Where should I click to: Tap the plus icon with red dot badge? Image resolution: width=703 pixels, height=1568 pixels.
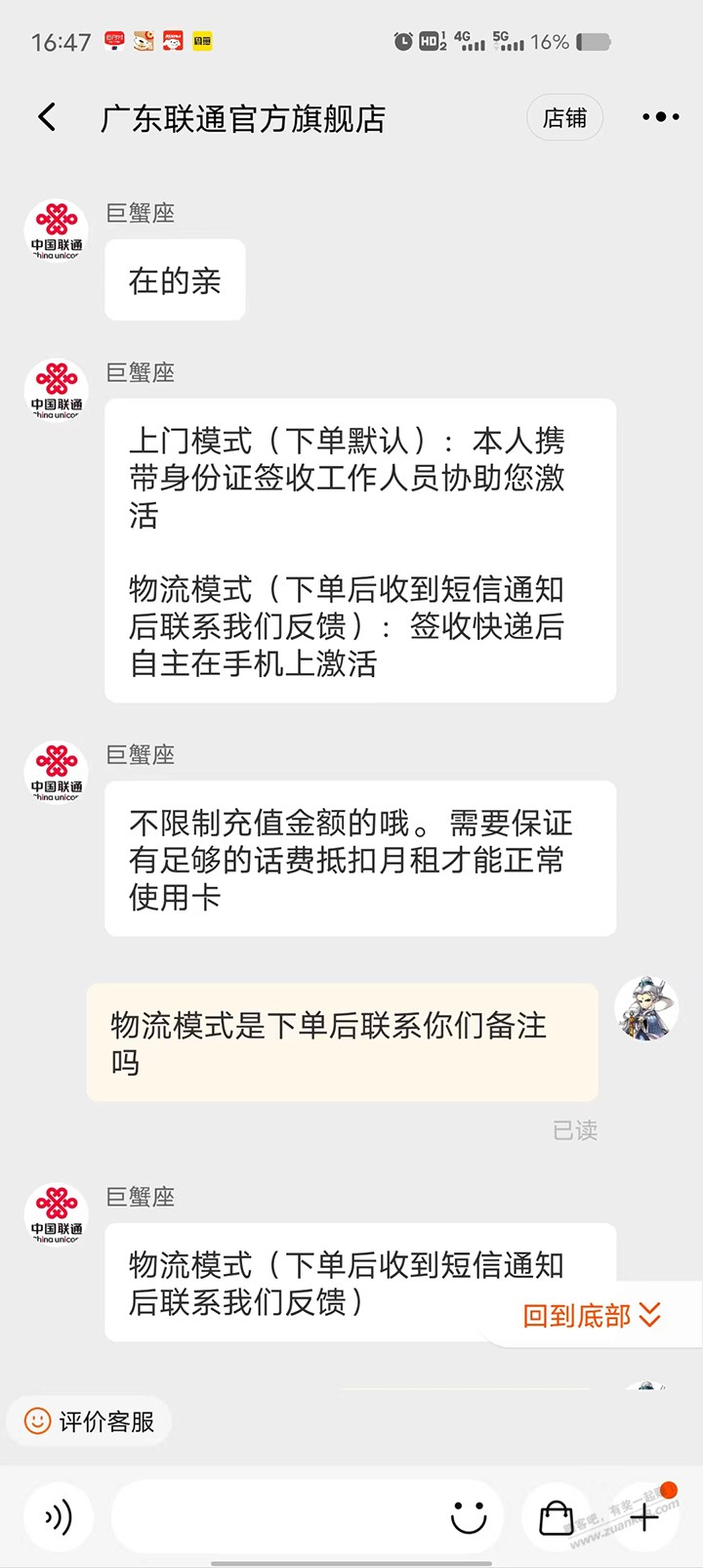[x=644, y=1517]
